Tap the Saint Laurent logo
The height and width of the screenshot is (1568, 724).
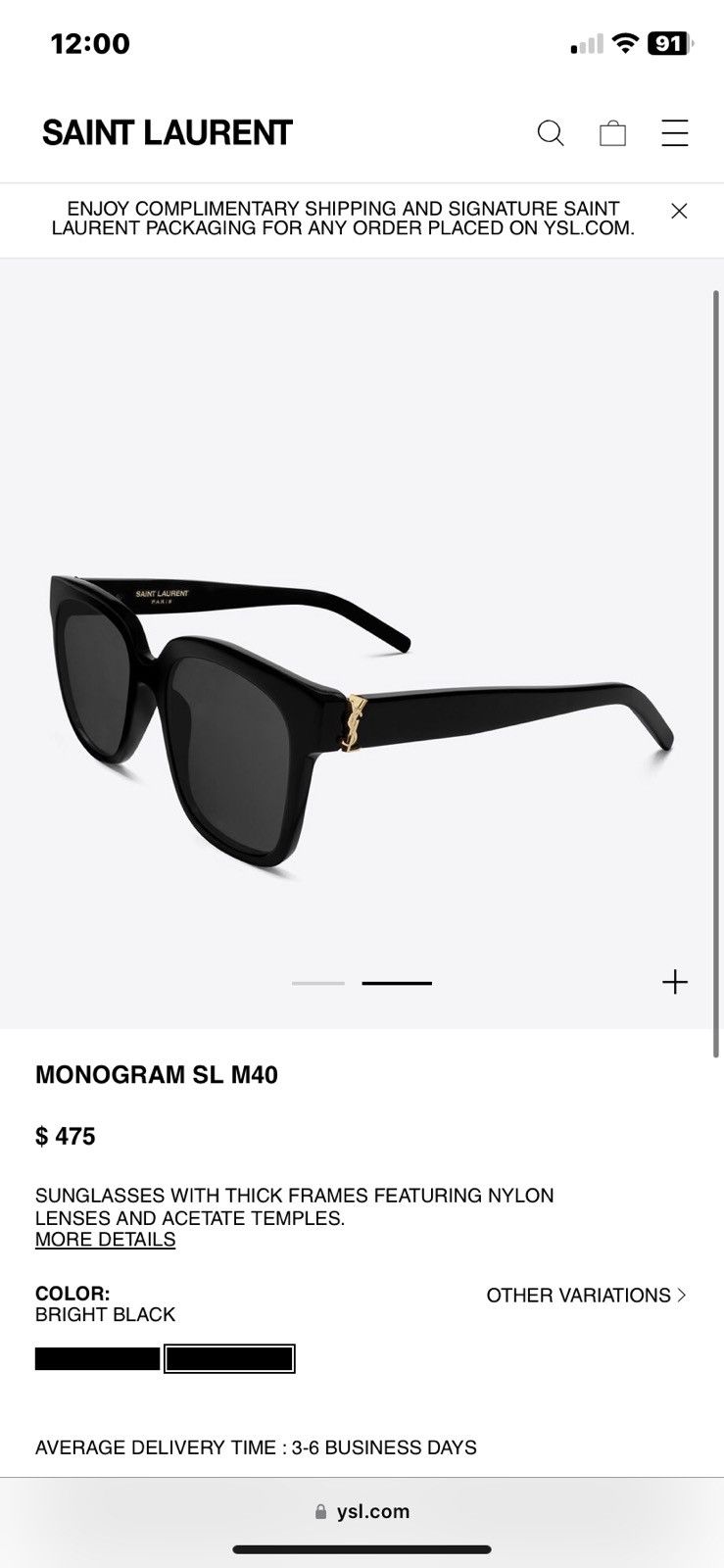(x=168, y=133)
